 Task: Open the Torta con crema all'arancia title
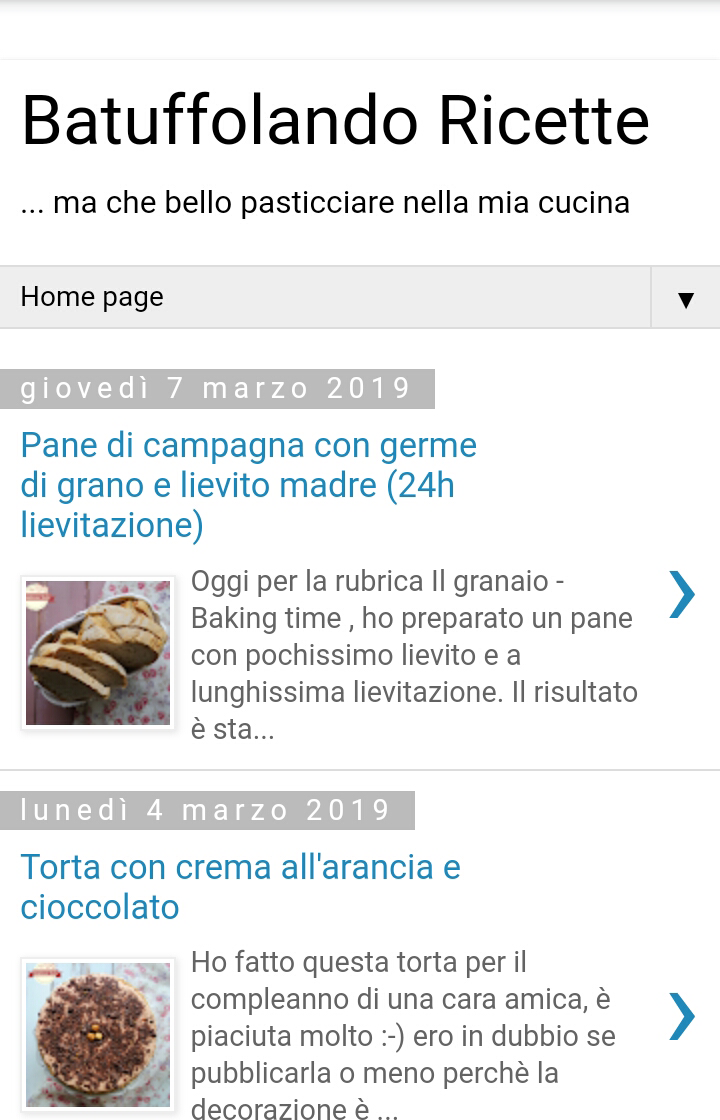click(x=240, y=887)
